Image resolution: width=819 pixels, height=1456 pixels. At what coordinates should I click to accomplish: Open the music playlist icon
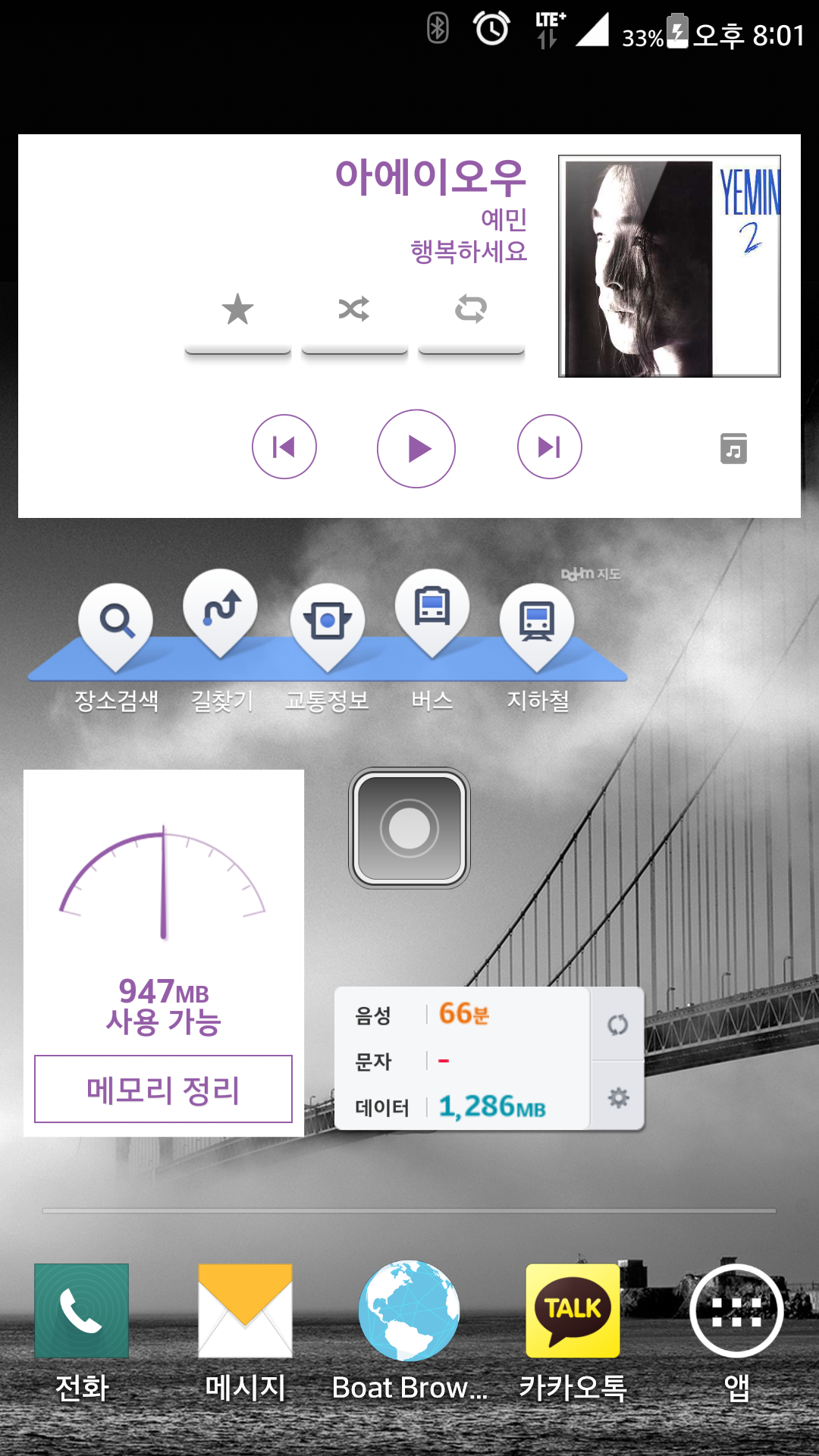point(733,448)
